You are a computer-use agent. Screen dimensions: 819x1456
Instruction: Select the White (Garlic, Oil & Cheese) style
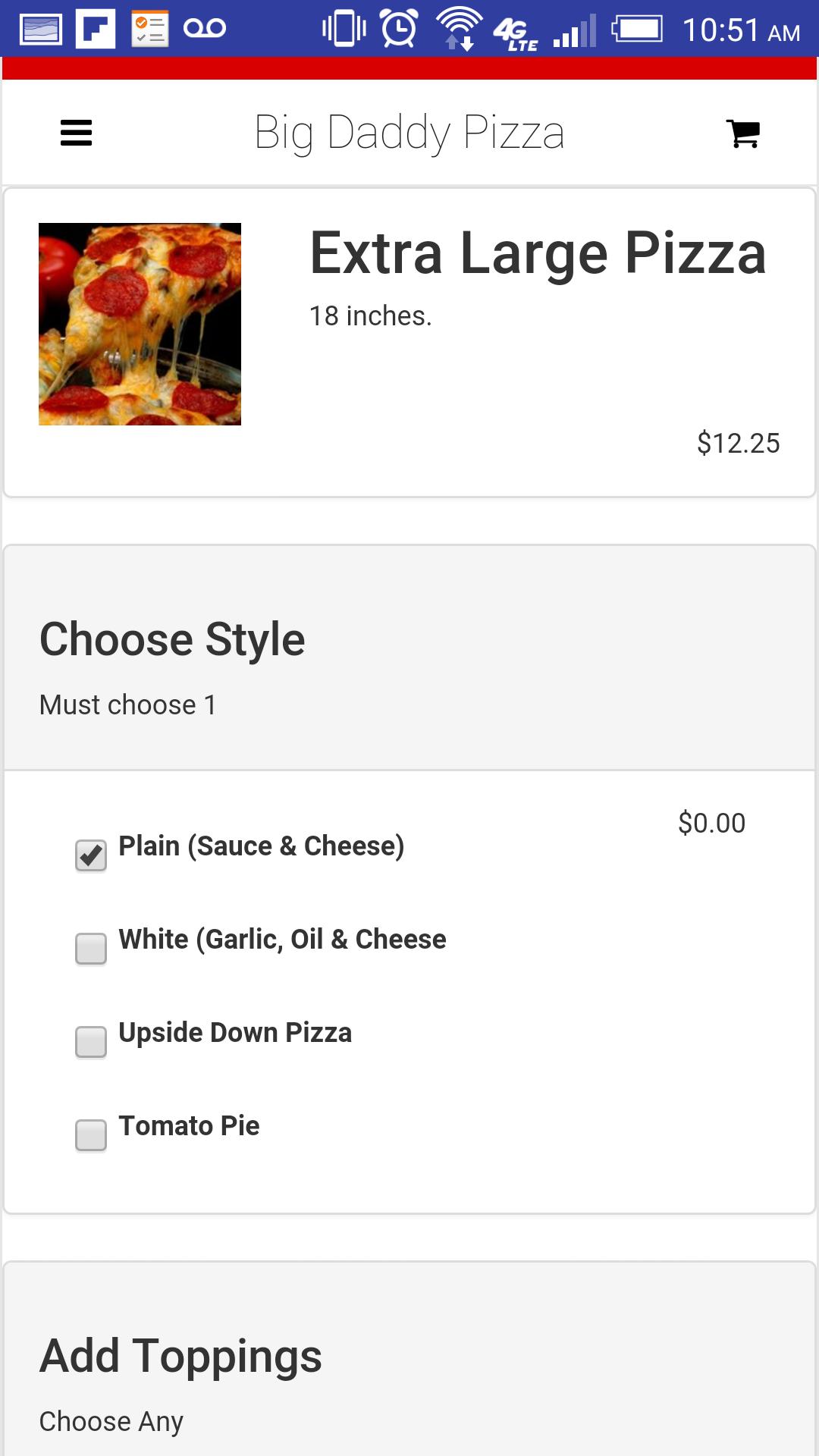click(x=91, y=949)
